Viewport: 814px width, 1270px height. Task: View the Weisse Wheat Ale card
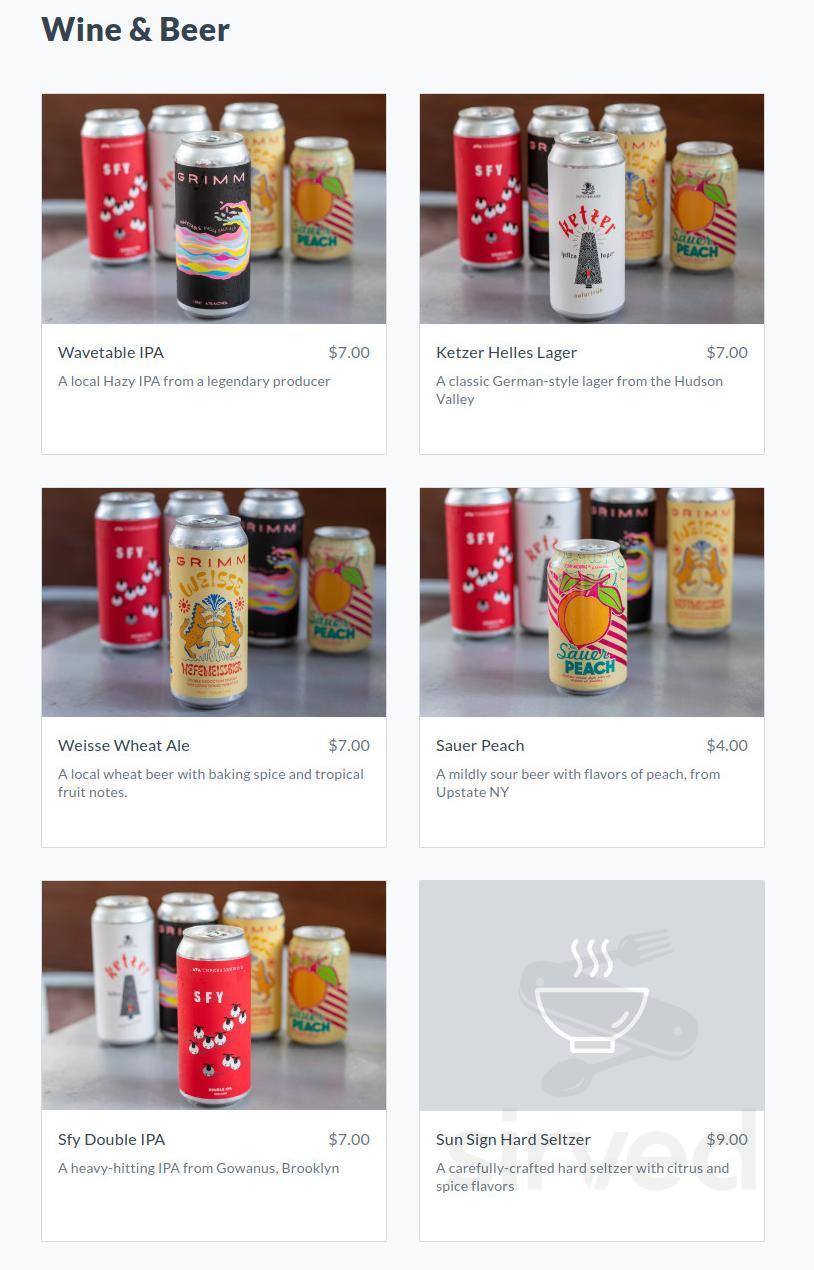213,666
